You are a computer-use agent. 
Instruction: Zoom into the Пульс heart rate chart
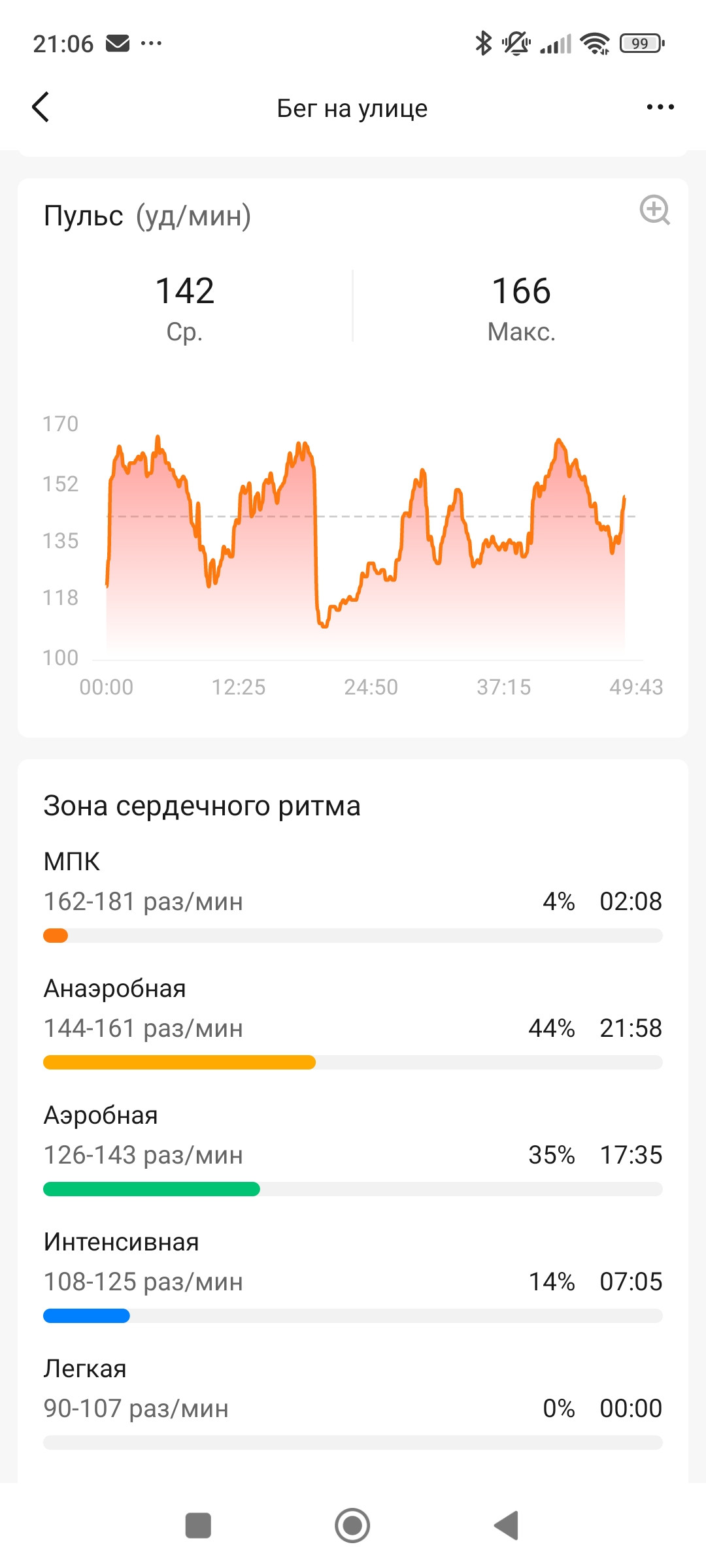click(x=654, y=210)
